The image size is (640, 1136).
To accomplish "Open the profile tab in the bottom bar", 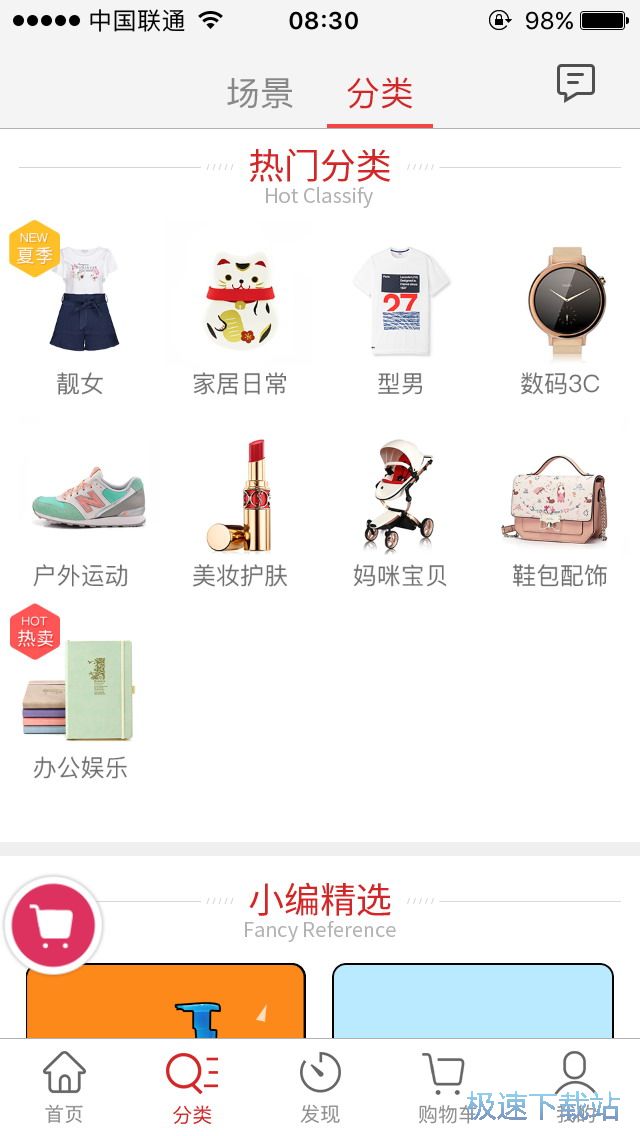I will point(574,1087).
